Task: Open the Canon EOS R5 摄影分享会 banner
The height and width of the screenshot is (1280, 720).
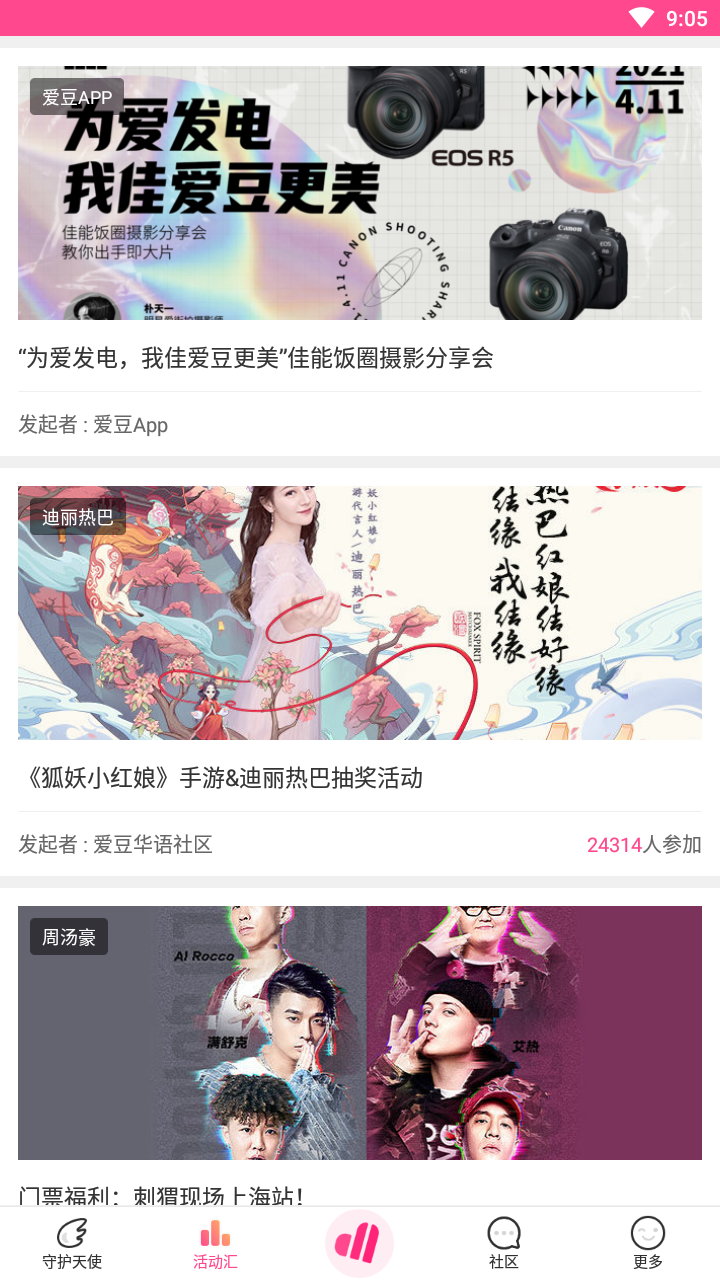Action: coord(359,192)
